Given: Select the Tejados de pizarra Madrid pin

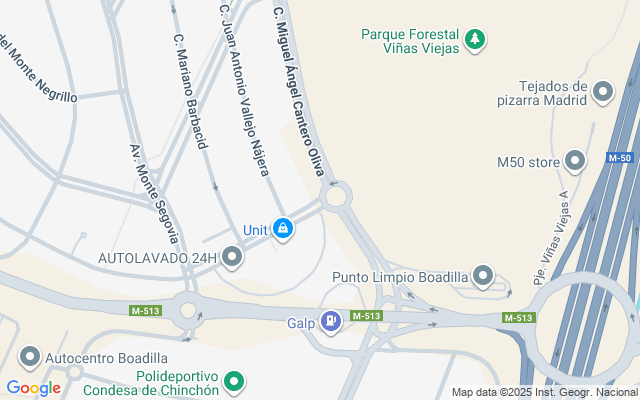Looking at the screenshot, I should (602, 93).
